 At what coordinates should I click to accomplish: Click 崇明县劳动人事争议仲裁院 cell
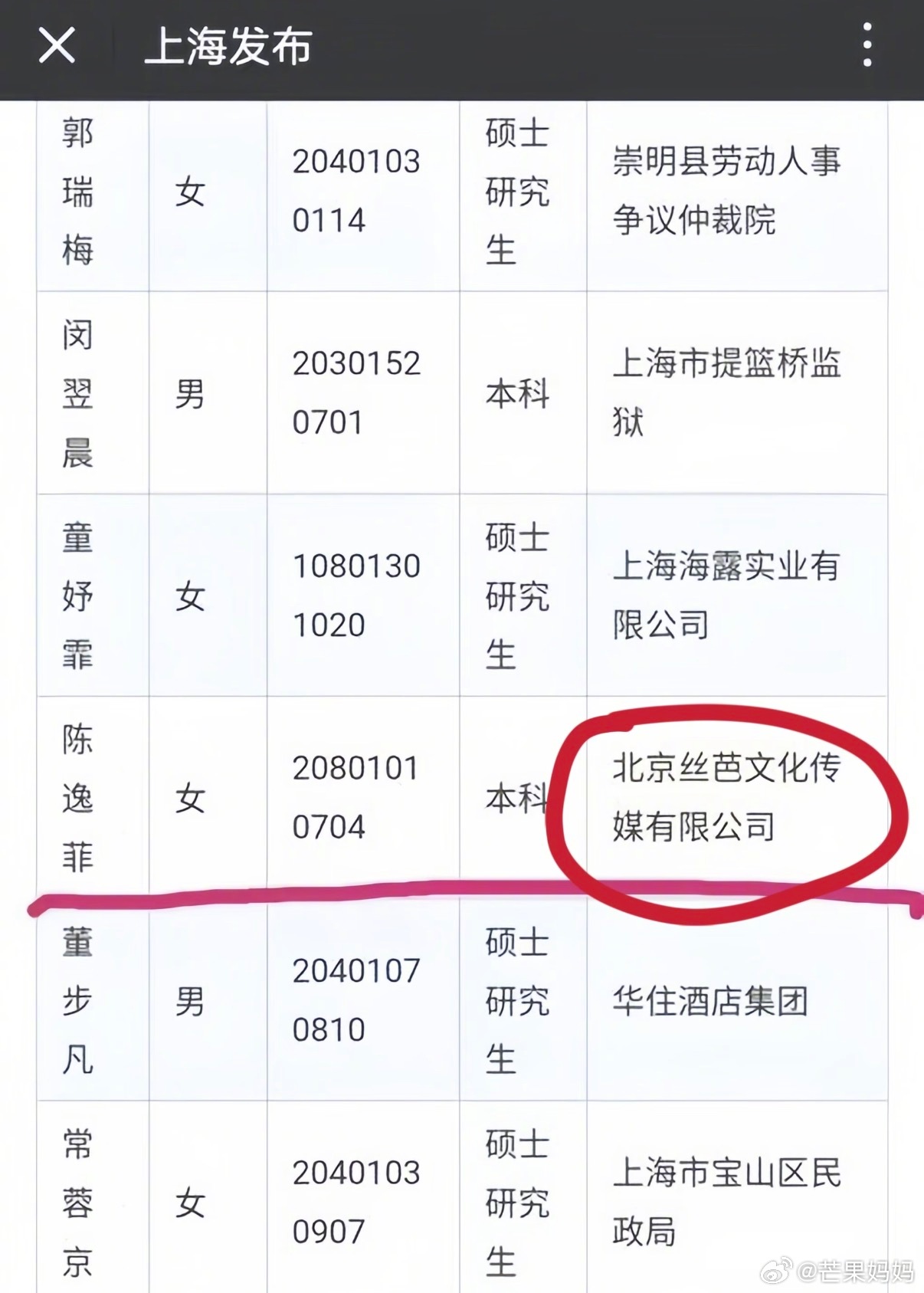tap(729, 193)
